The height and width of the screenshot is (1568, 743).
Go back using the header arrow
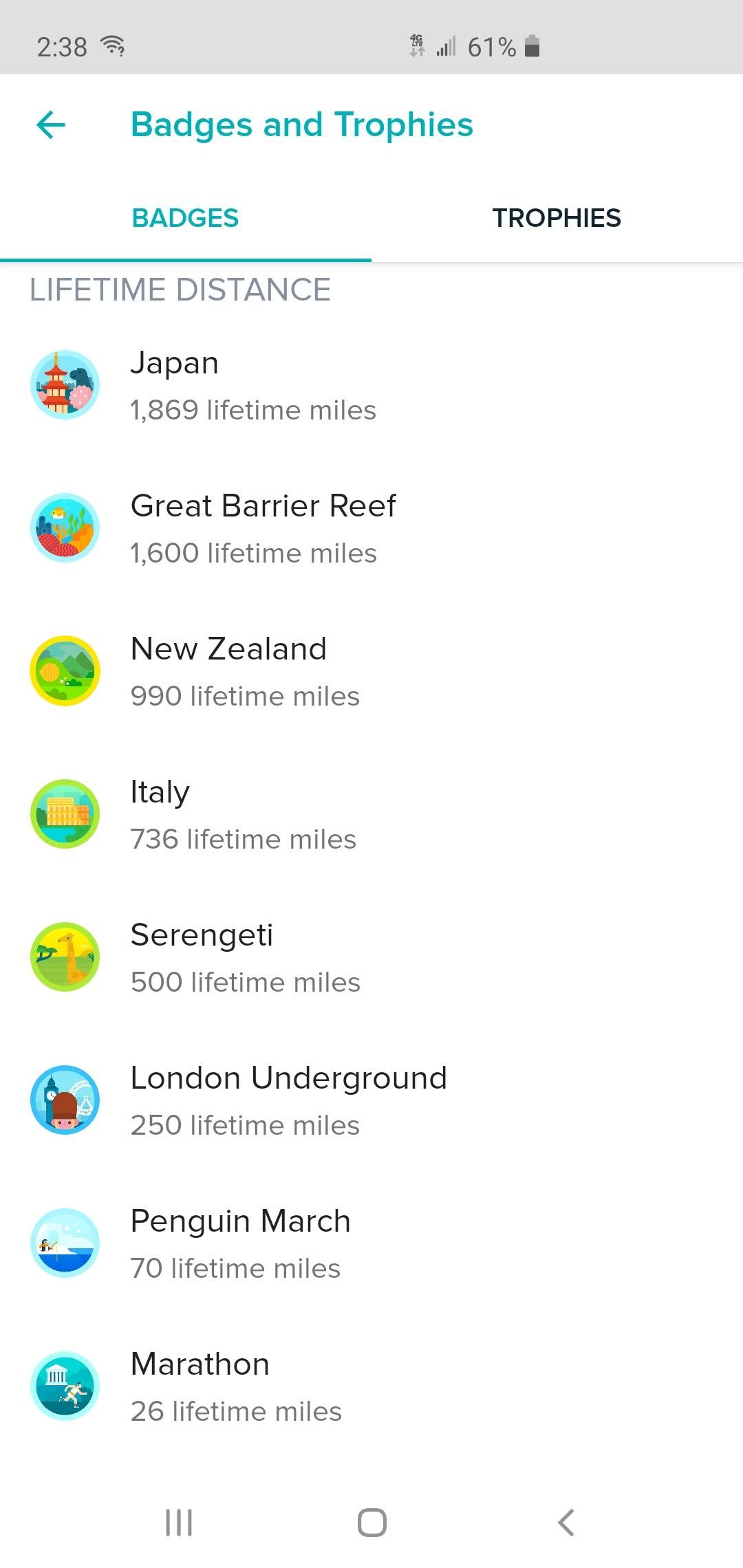[x=51, y=125]
